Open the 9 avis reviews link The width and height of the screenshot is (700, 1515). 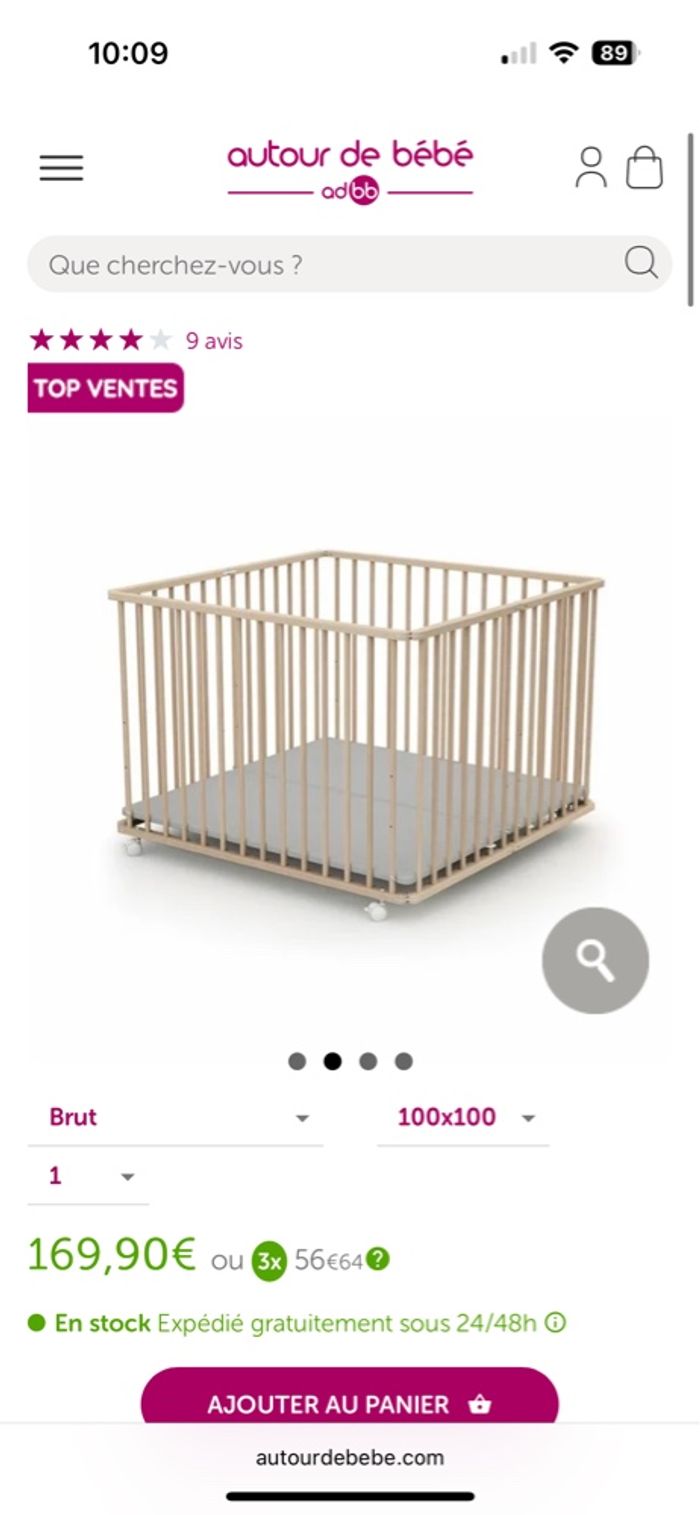click(x=214, y=341)
